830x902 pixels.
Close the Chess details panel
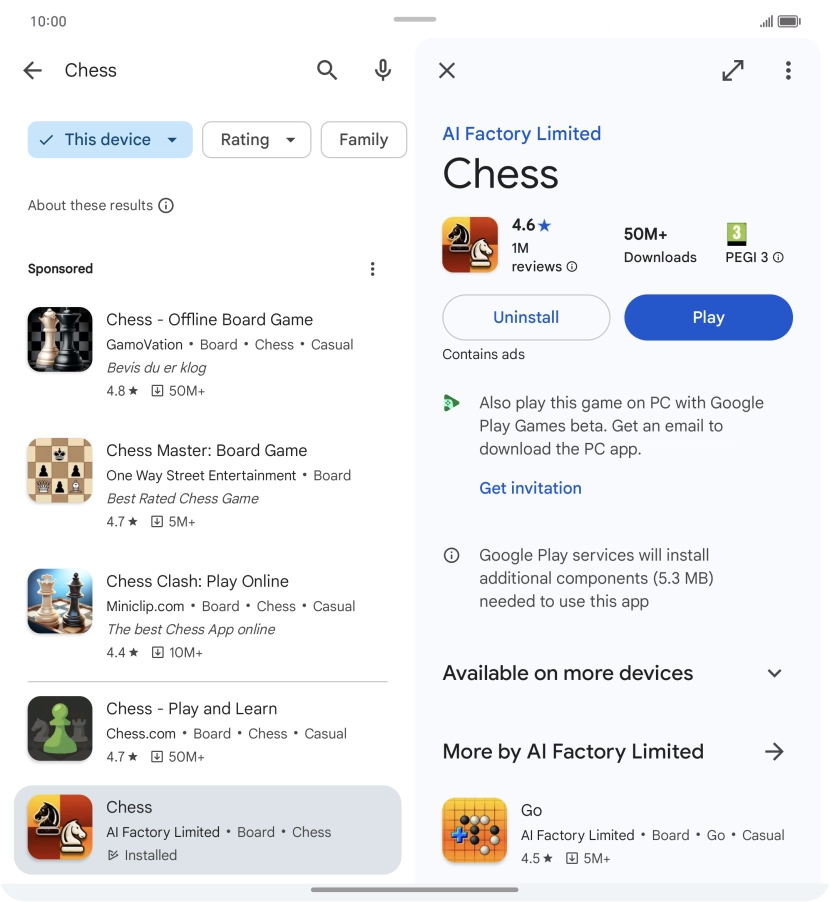click(447, 70)
